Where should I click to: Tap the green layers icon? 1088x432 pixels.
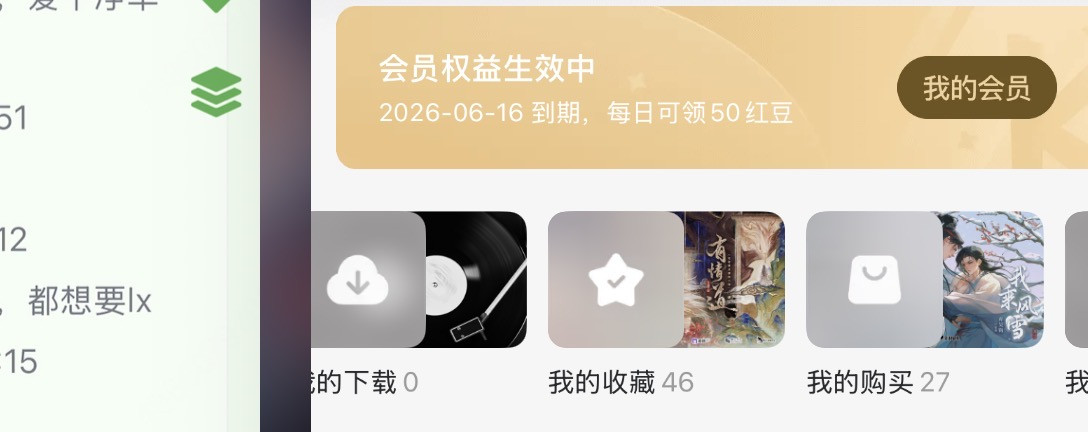[x=216, y=91]
